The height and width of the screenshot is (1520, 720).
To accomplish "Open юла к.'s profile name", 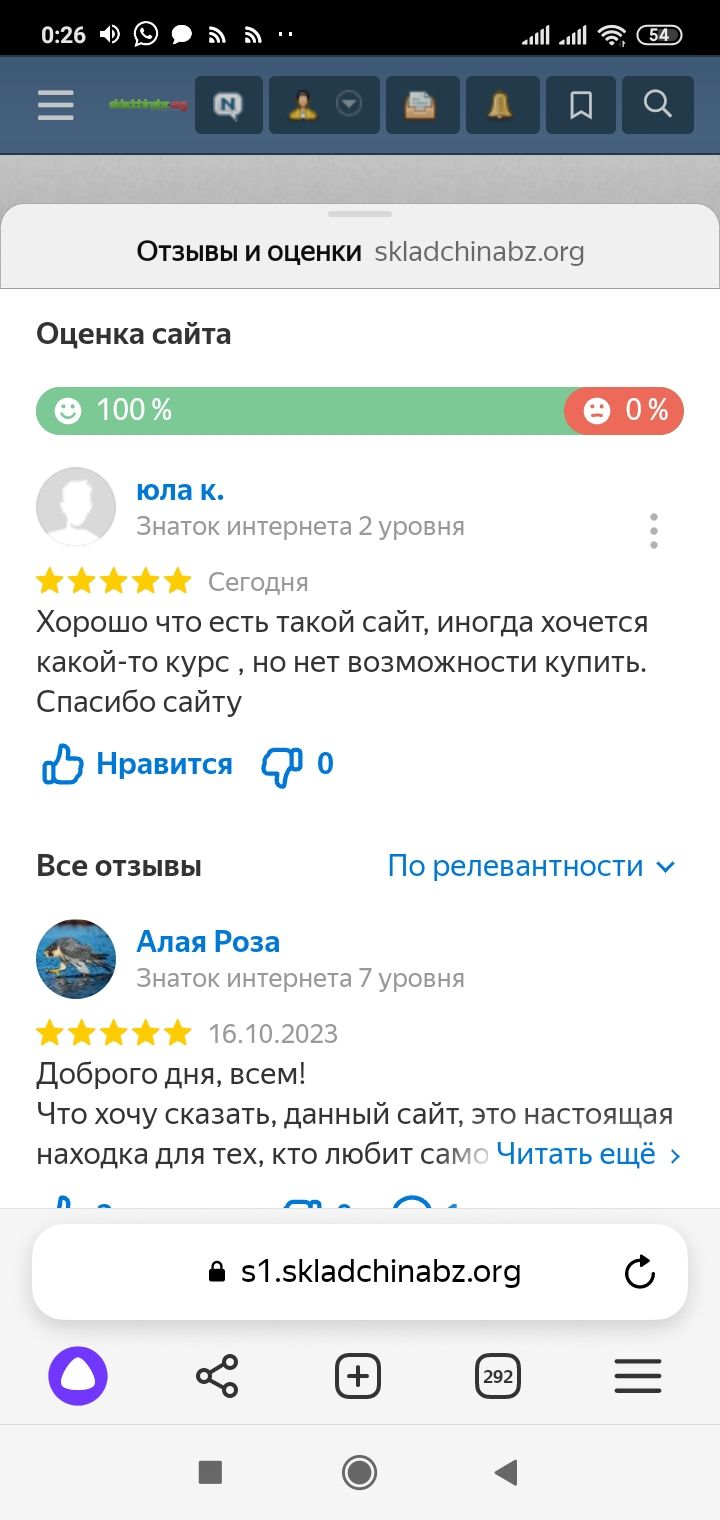I will (180, 490).
